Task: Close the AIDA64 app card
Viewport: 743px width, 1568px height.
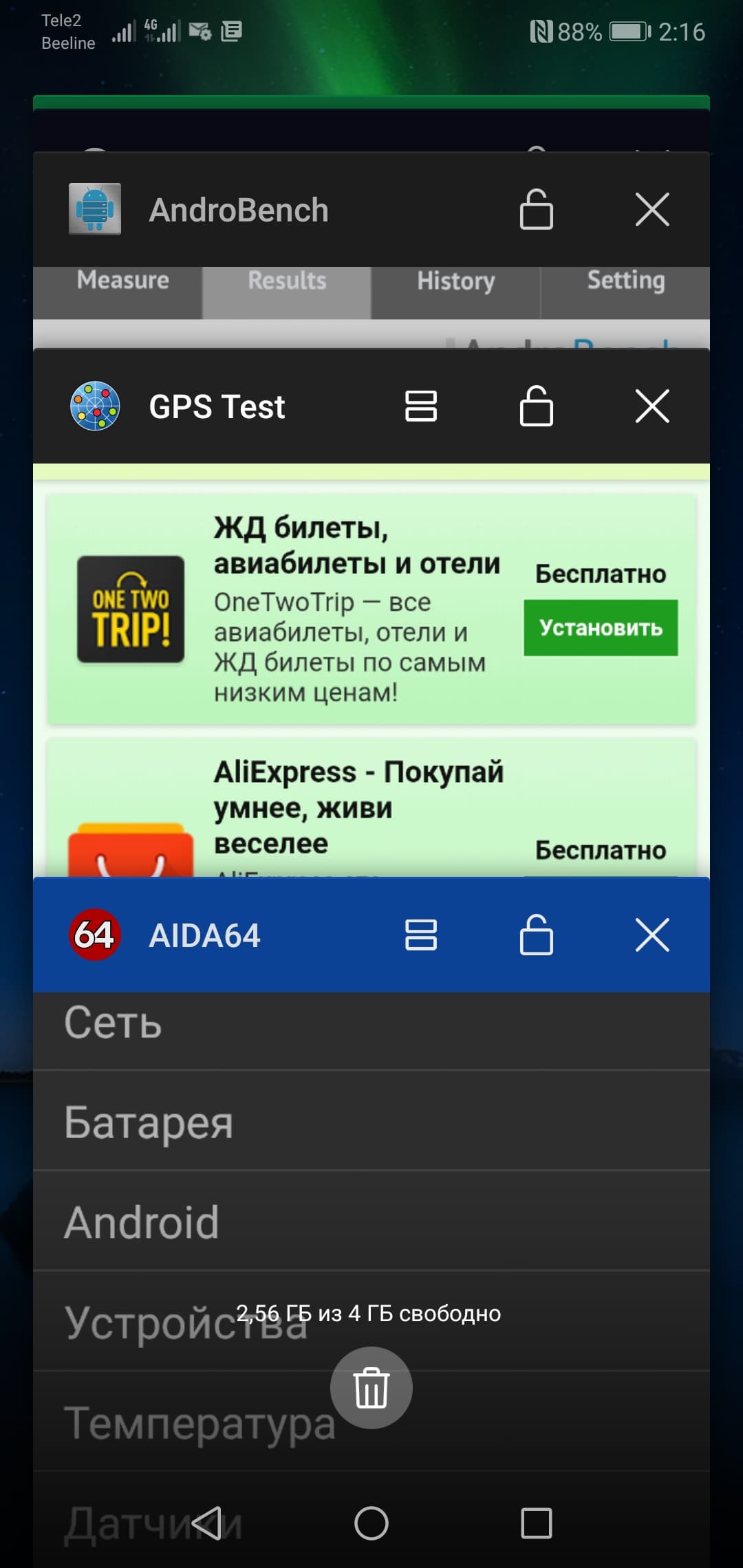Action: click(x=652, y=935)
